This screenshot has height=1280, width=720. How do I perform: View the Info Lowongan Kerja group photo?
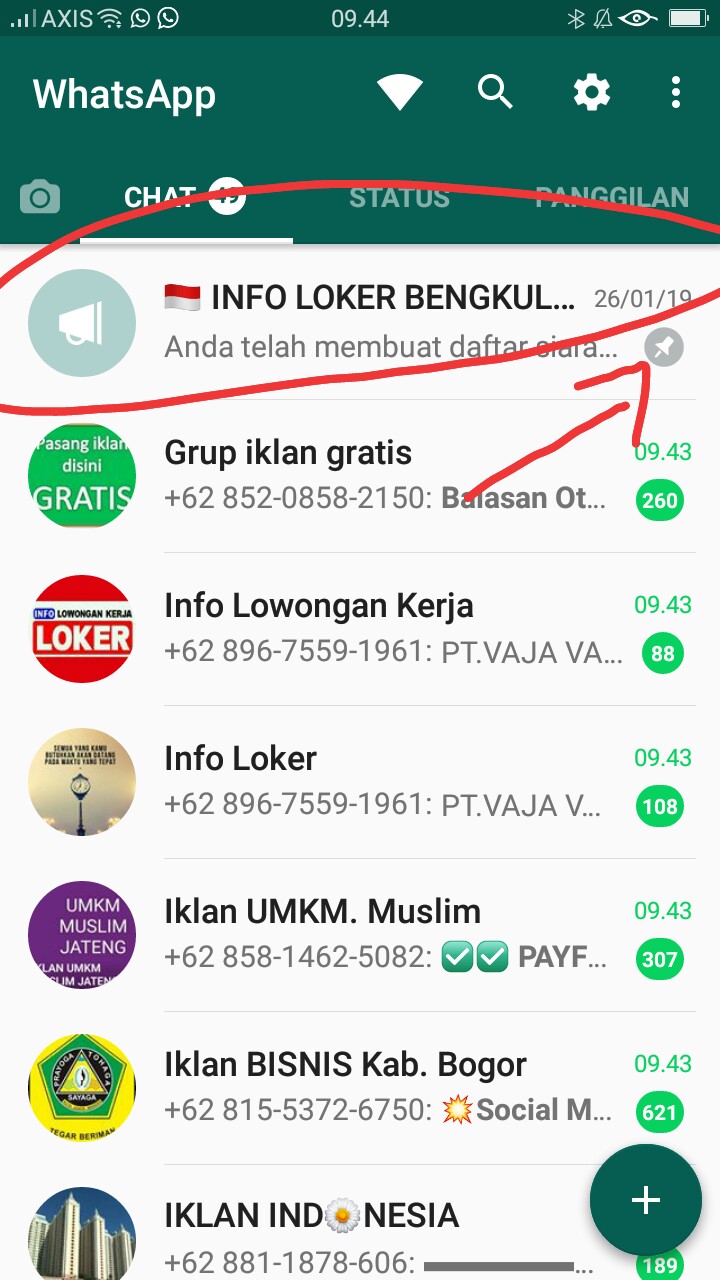pyautogui.click(x=82, y=628)
